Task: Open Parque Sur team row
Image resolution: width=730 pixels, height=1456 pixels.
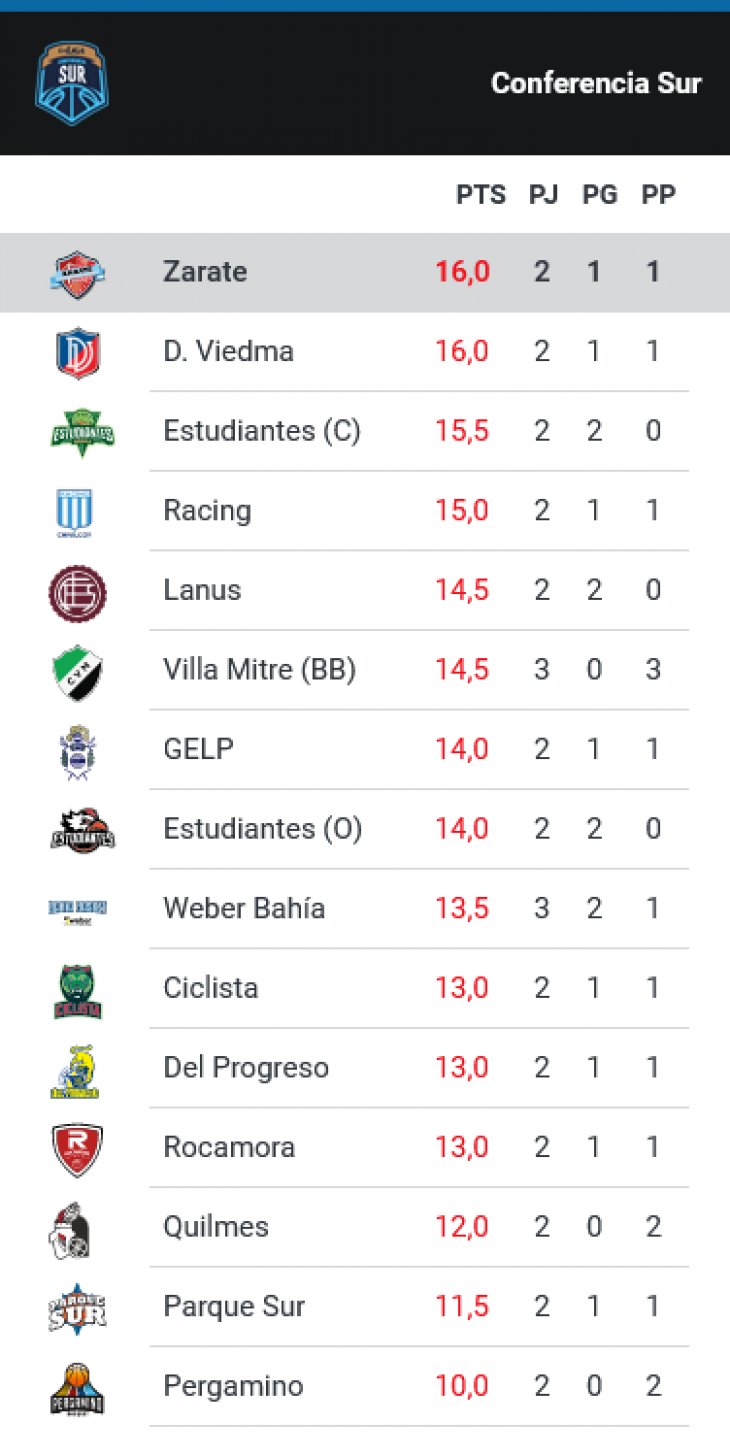Action: tap(365, 1306)
